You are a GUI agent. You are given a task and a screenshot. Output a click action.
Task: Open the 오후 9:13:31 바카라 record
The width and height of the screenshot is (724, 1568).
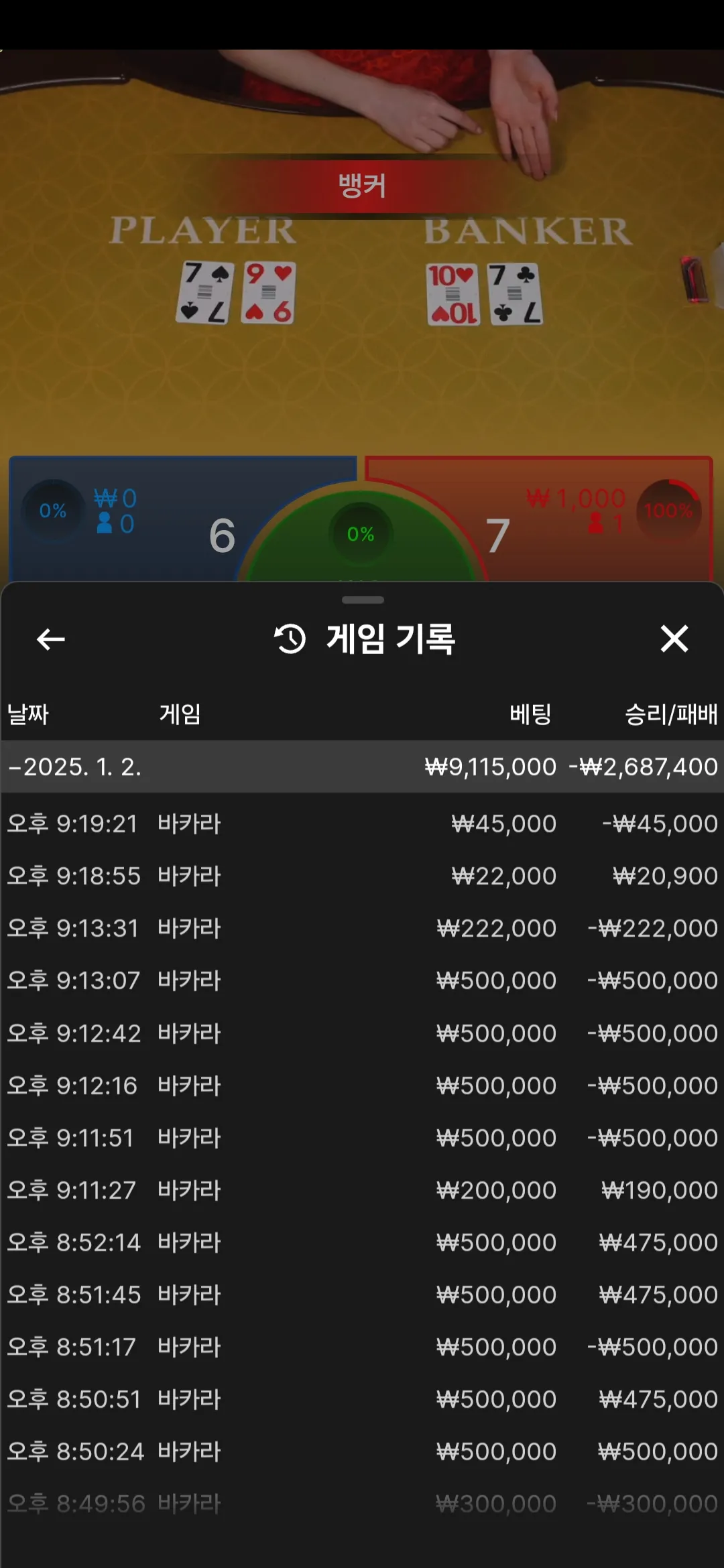click(362, 928)
